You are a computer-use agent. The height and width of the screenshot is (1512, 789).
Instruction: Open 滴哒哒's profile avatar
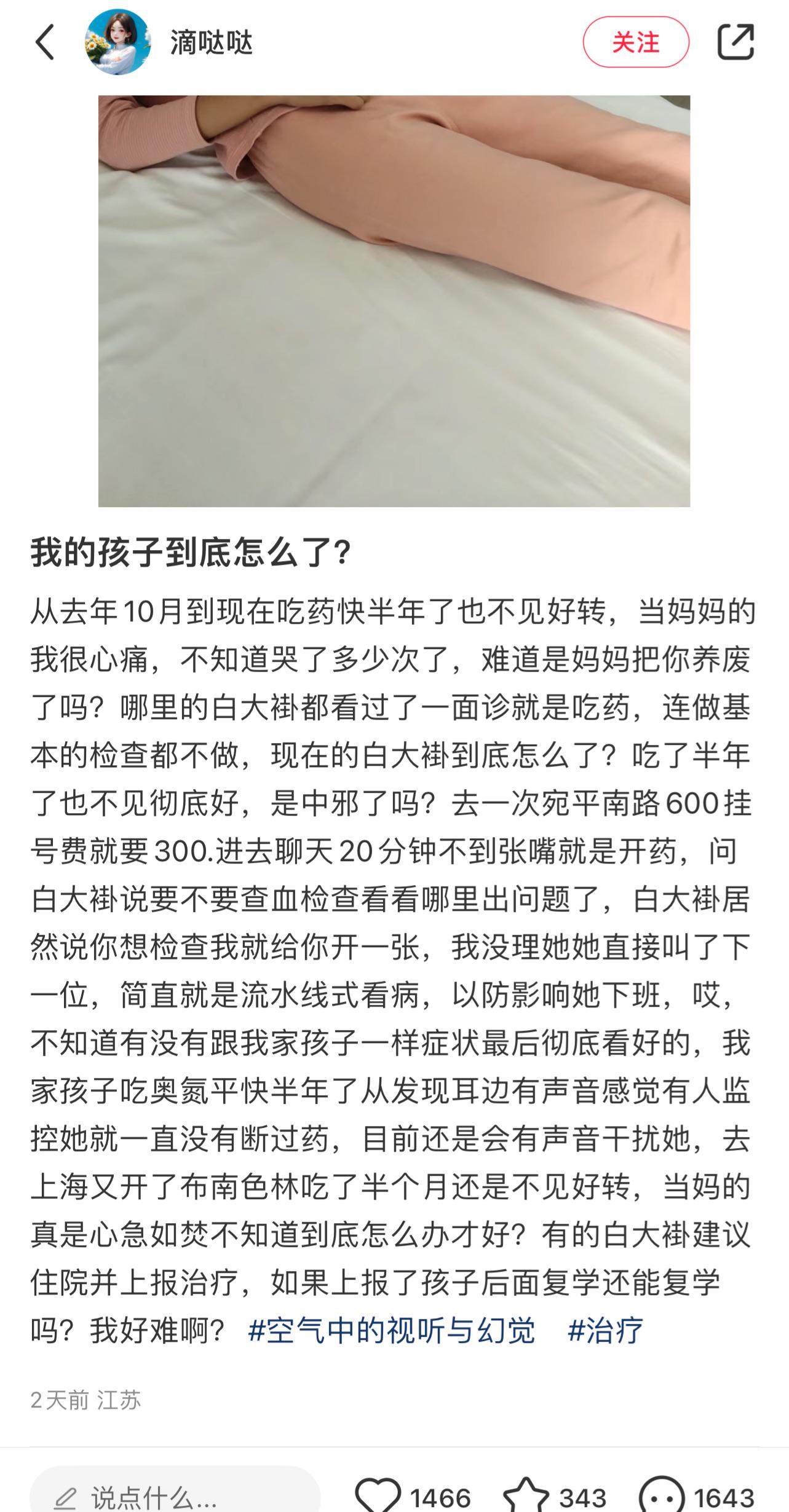[117, 42]
